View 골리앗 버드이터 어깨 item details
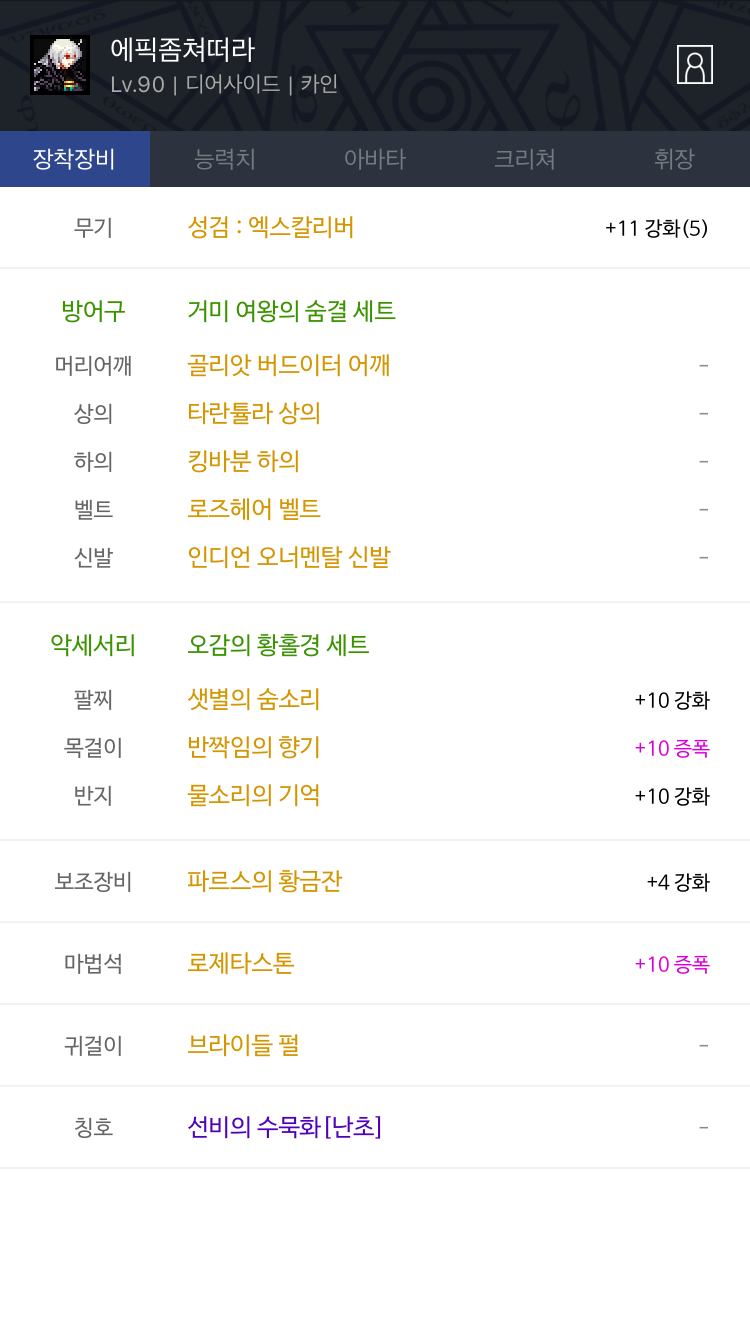Screen dimensions: 750x1334 pyautogui.click(x=289, y=365)
